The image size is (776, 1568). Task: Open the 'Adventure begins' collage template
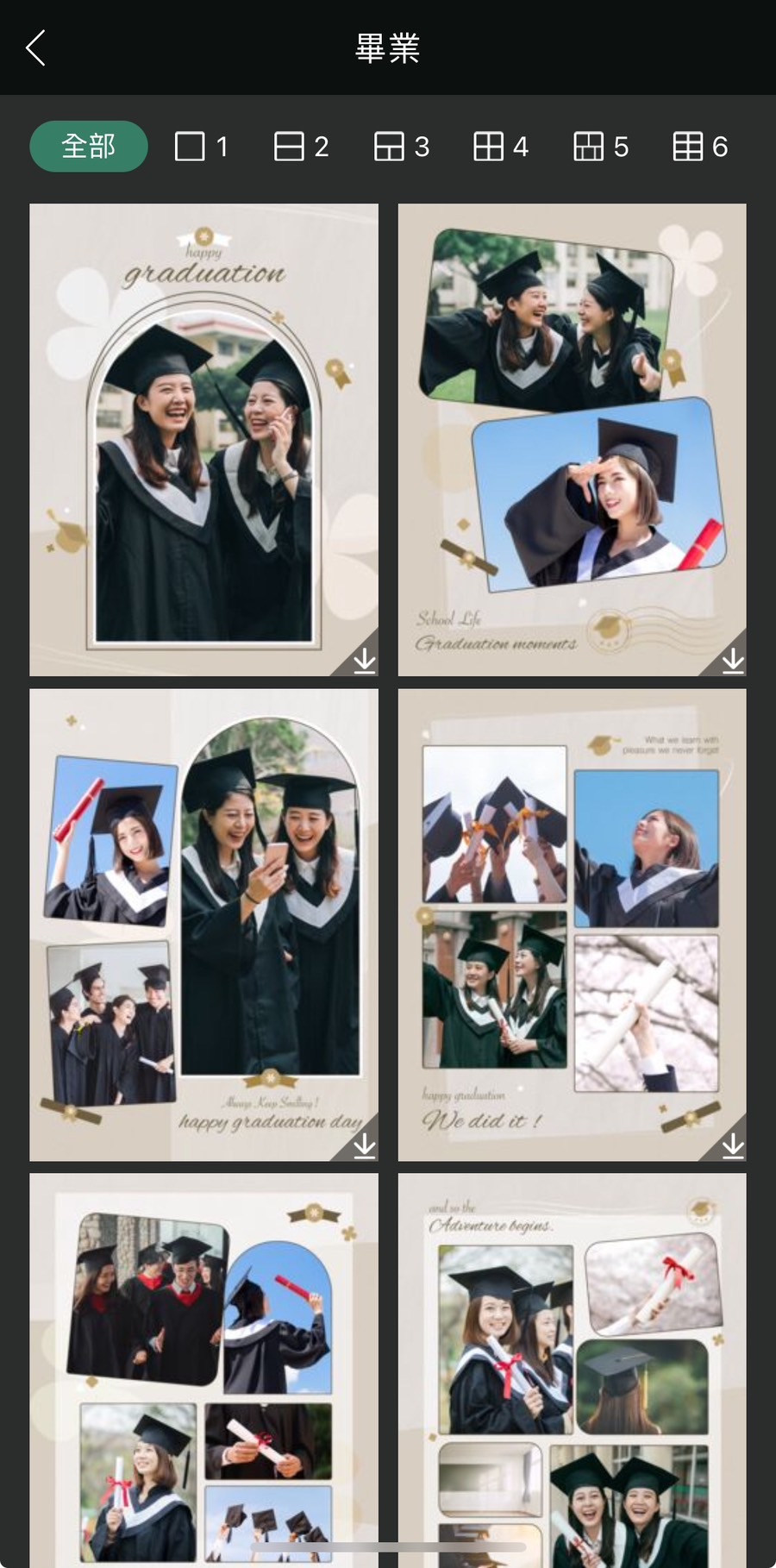(572, 1370)
